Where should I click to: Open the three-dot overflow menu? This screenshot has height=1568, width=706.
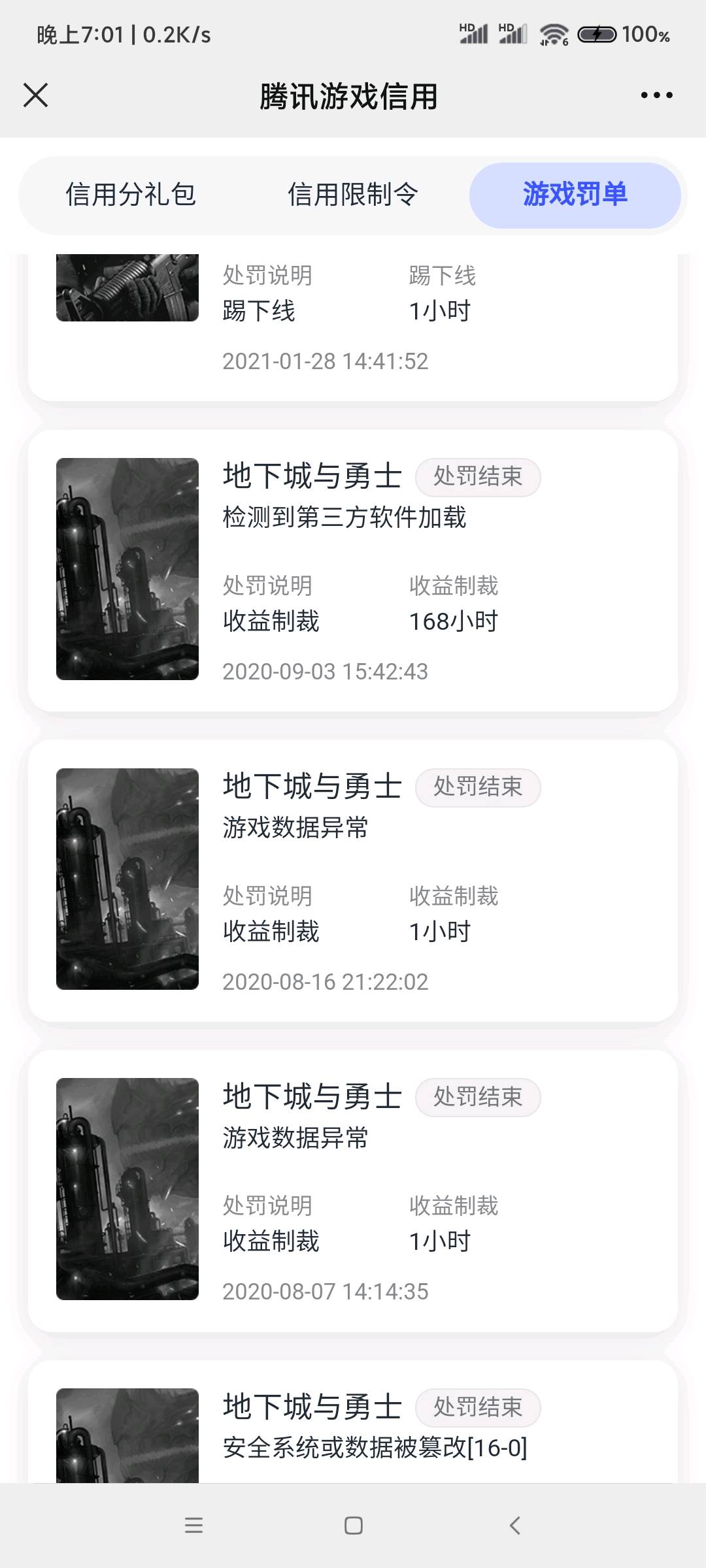656,95
